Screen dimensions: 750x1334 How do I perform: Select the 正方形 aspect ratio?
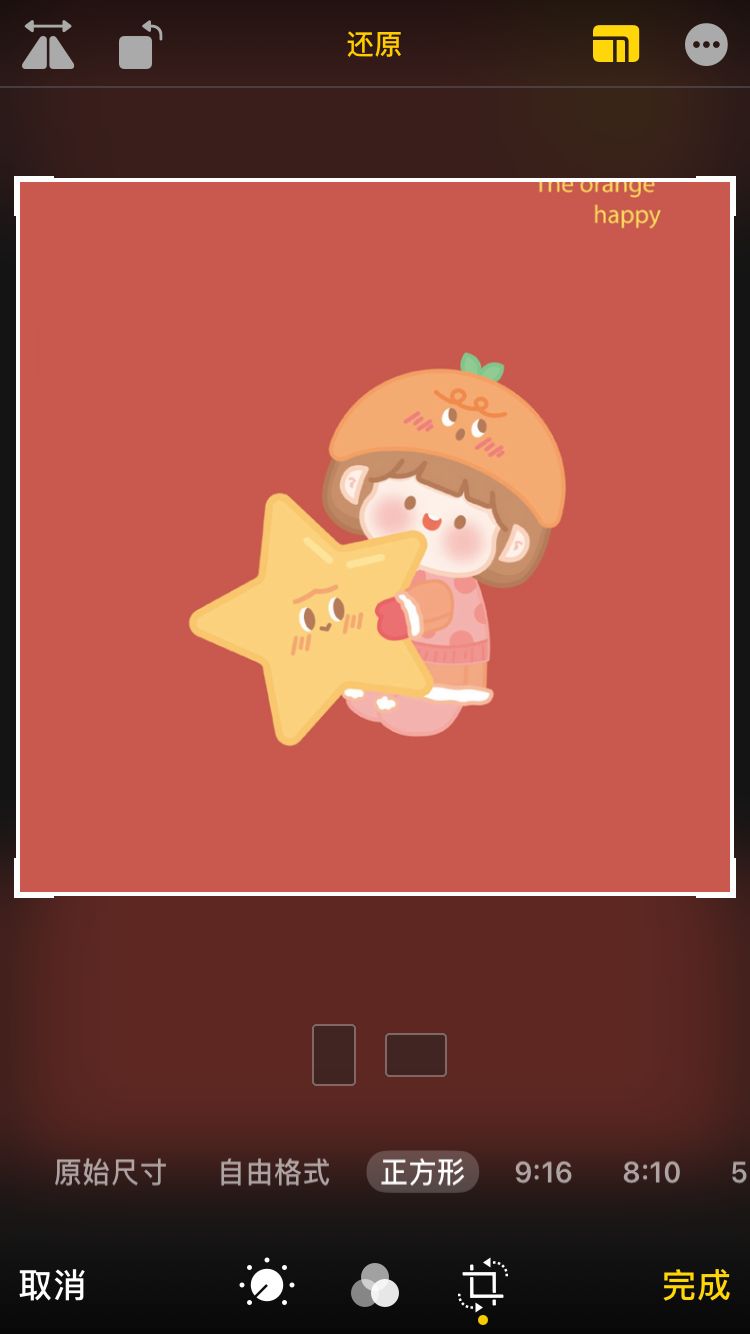point(423,1172)
